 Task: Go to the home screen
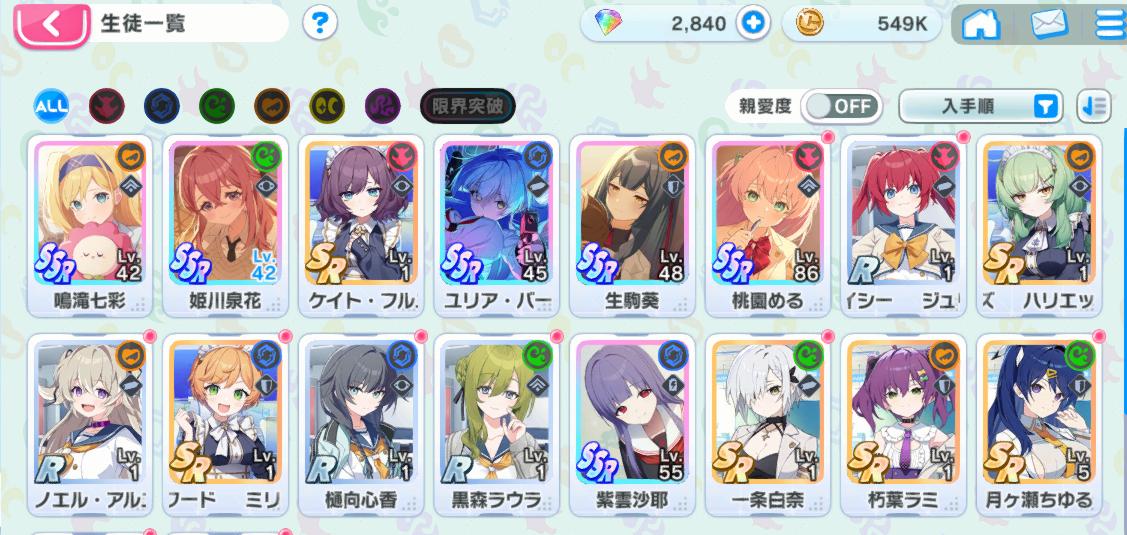tap(981, 24)
